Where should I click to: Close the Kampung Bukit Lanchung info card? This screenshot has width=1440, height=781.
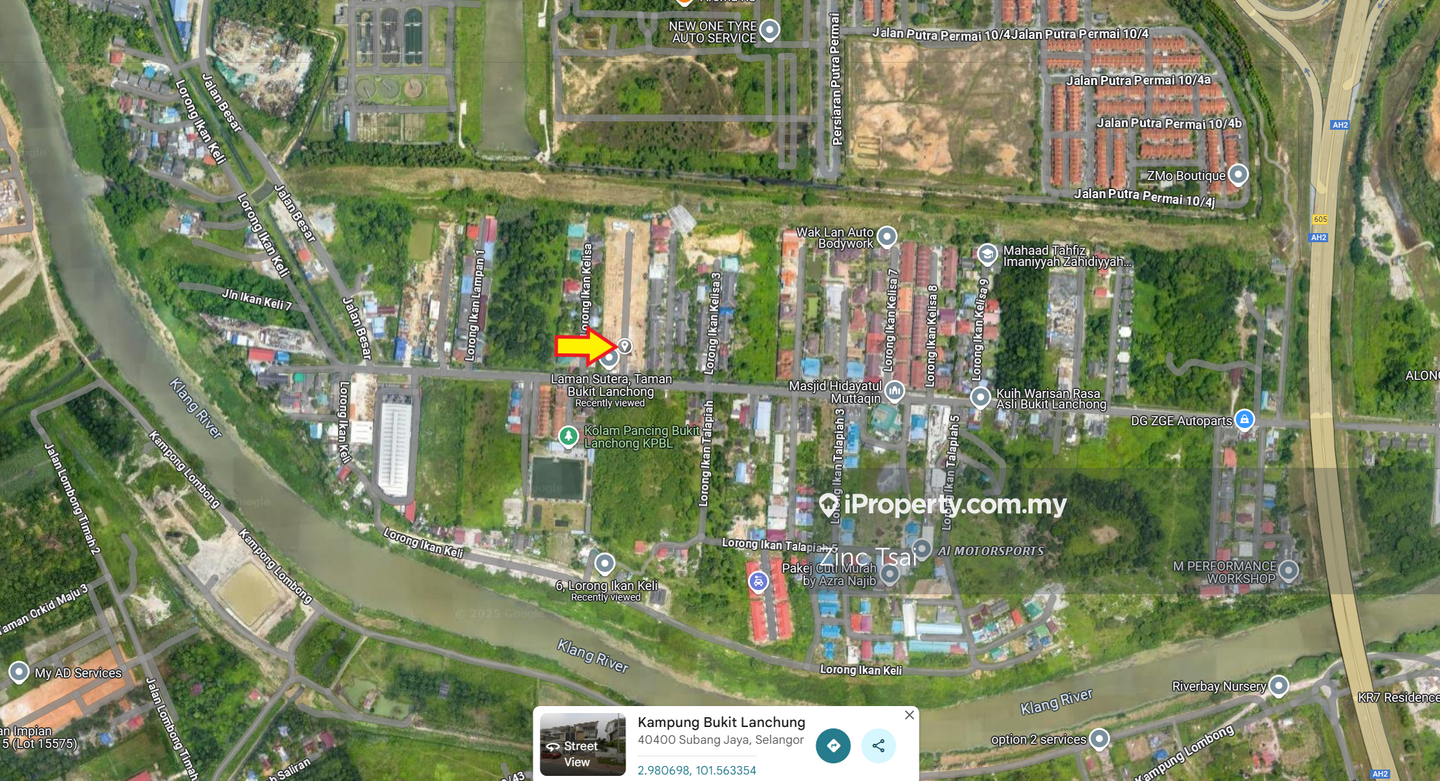909,715
